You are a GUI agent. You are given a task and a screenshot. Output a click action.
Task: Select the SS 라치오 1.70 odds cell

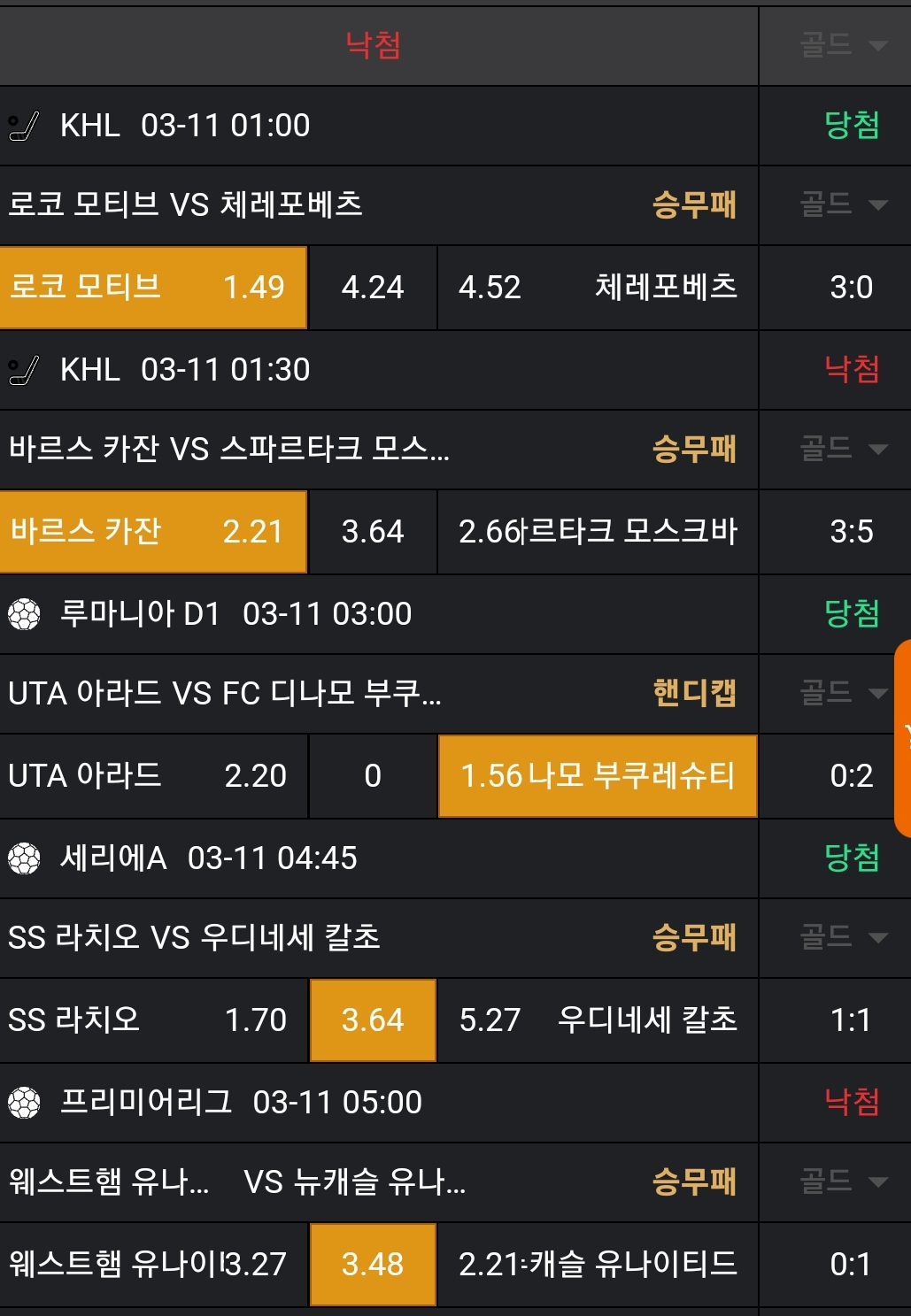[x=153, y=1020]
